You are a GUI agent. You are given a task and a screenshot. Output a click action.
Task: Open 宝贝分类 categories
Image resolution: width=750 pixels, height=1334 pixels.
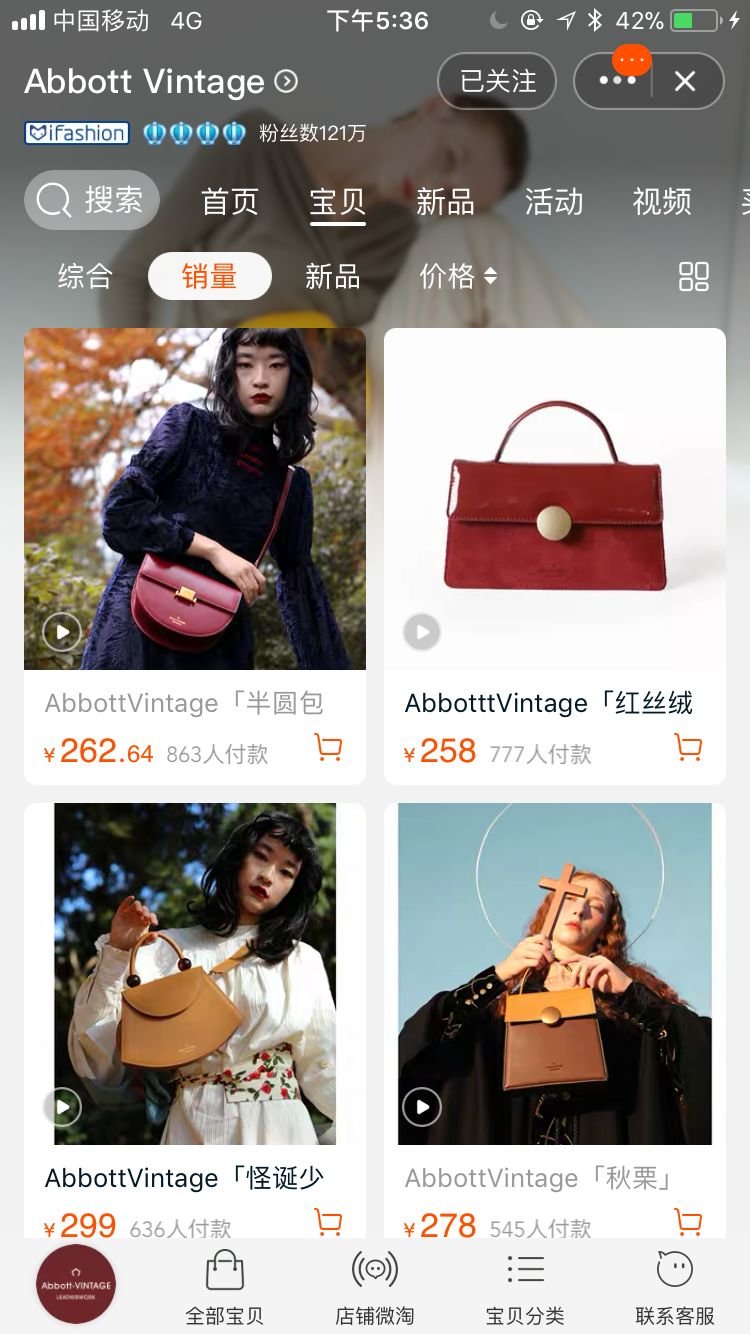(525, 1288)
